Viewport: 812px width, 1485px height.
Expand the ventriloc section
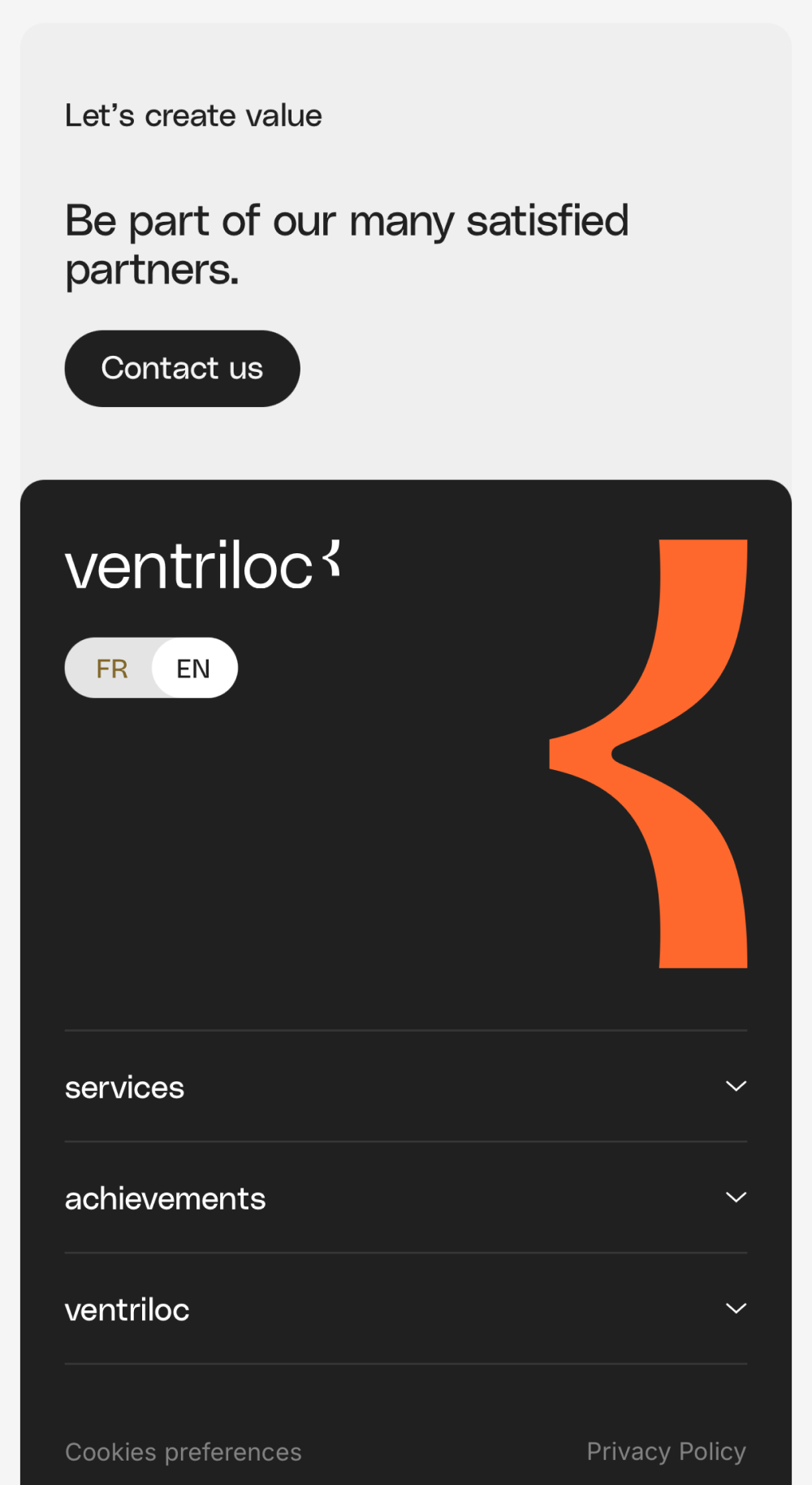pos(406,1309)
